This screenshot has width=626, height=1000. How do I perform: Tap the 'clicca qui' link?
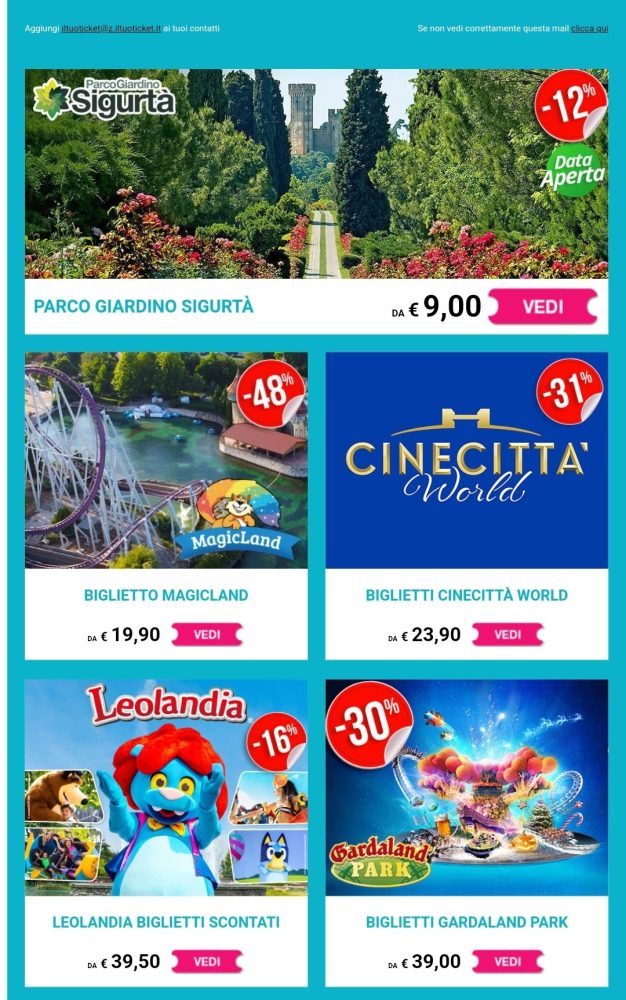point(589,28)
